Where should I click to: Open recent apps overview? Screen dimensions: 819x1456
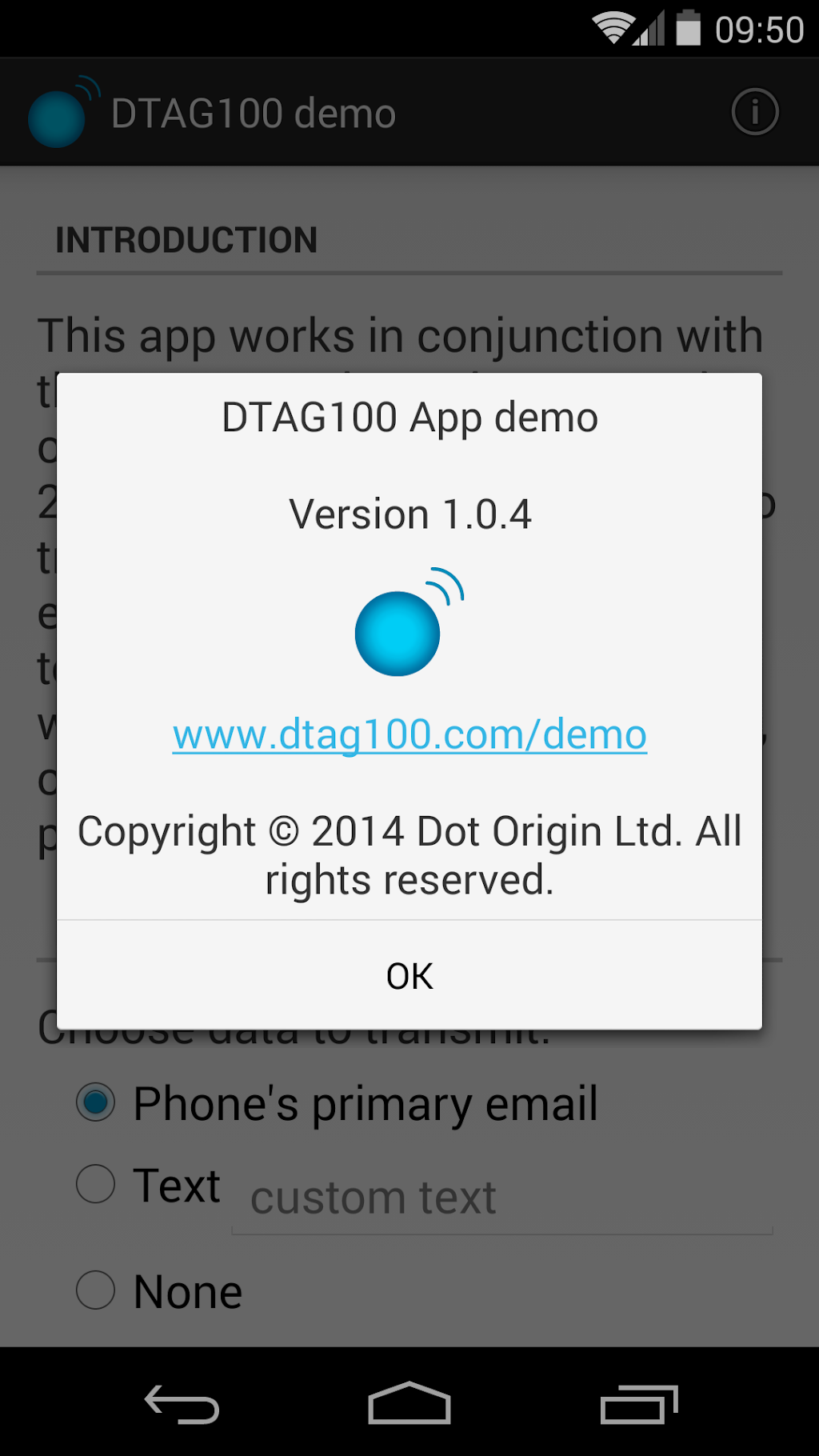click(638, 1404)
